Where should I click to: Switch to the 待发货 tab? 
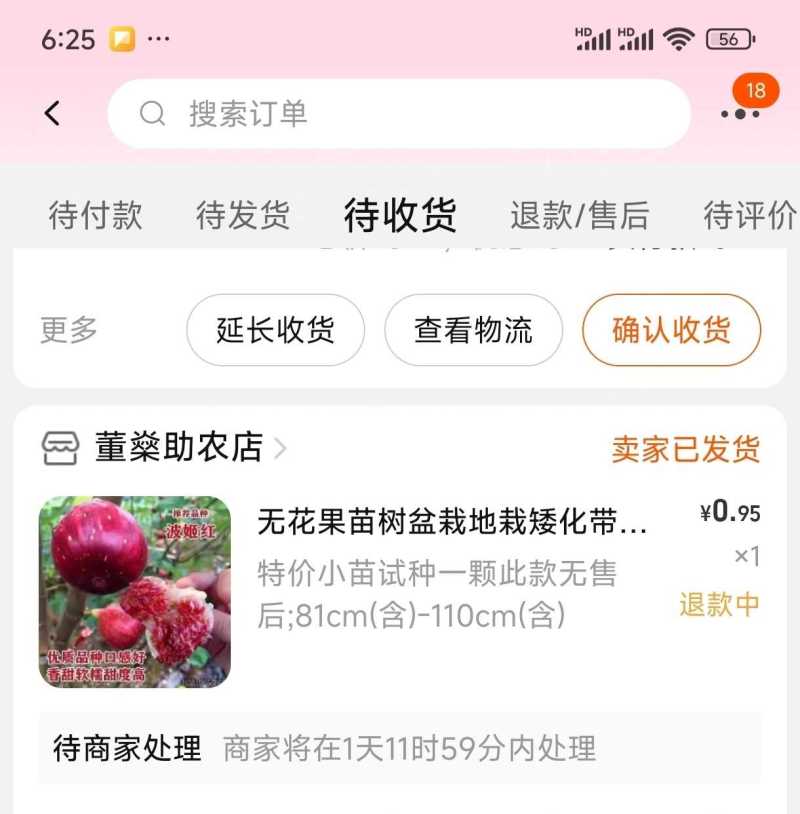tap(243, 215)
